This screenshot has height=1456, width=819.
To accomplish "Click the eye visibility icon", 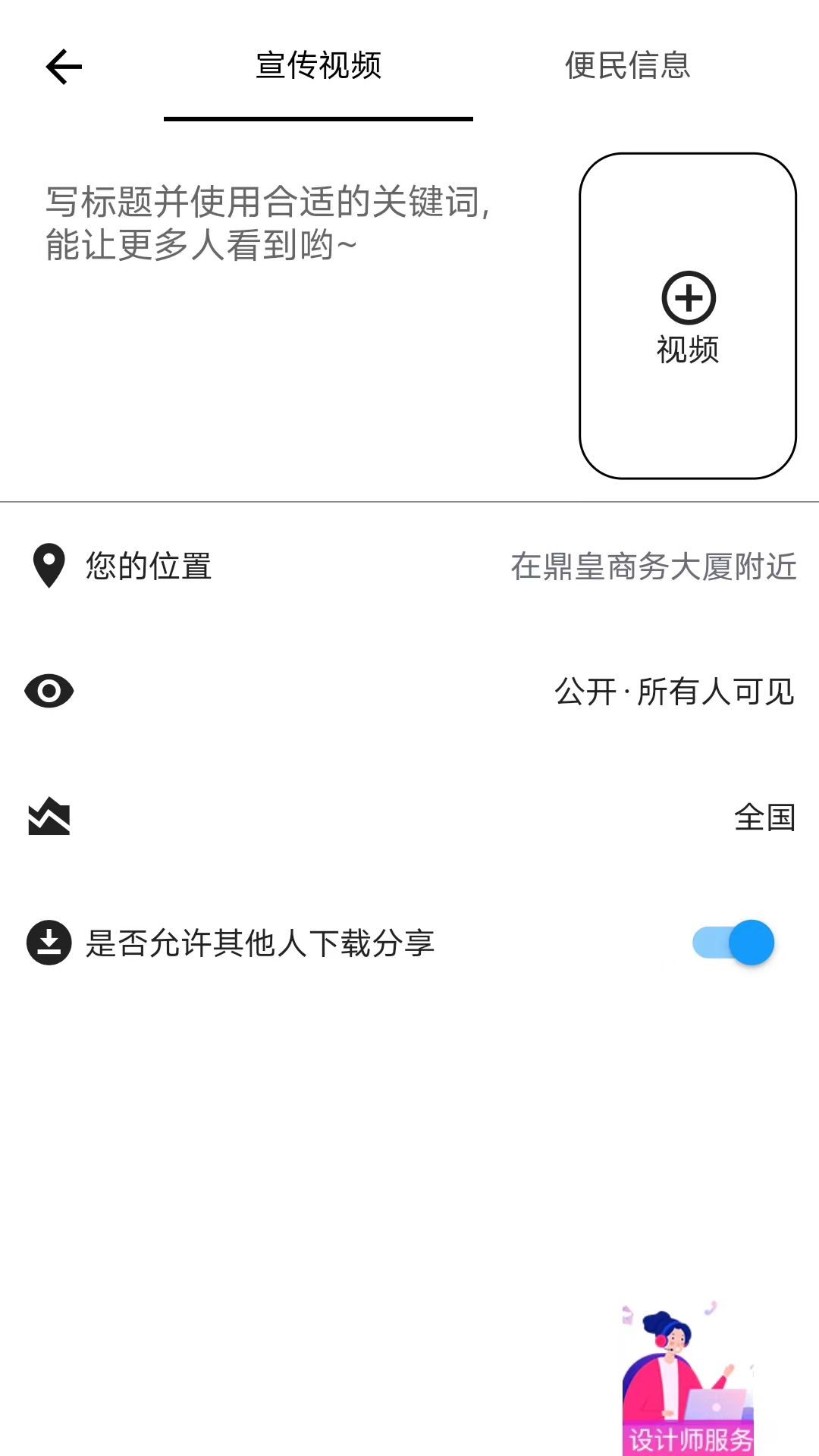I will click(48, 690).
